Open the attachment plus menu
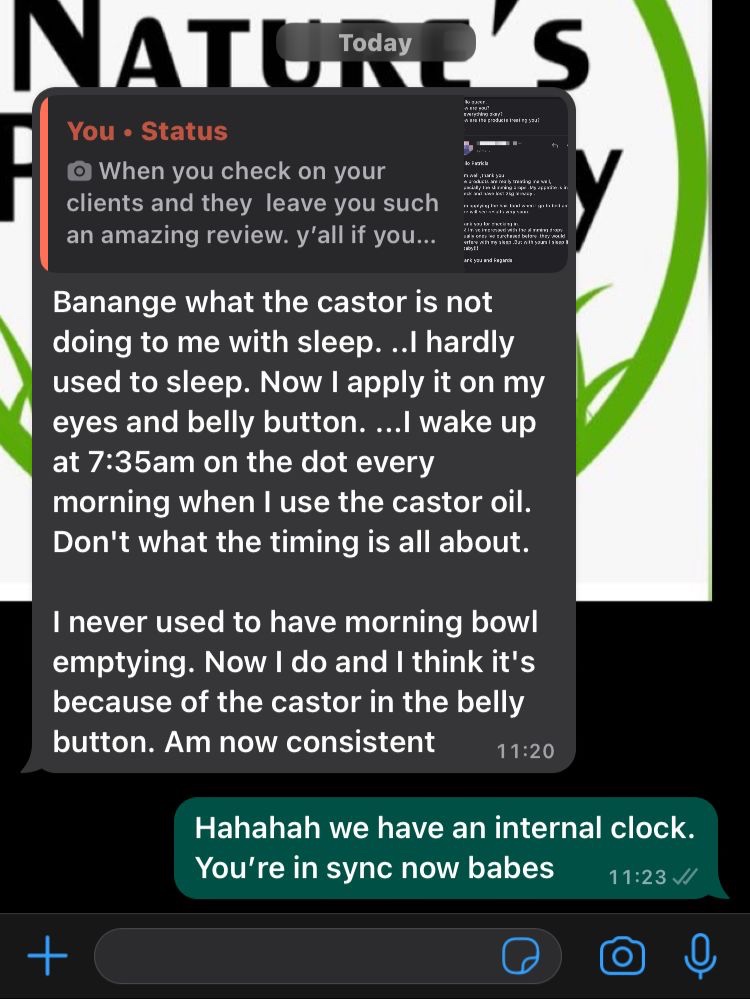Image resolution: width=750 pixels, height=999 pixels. (47, 957)
